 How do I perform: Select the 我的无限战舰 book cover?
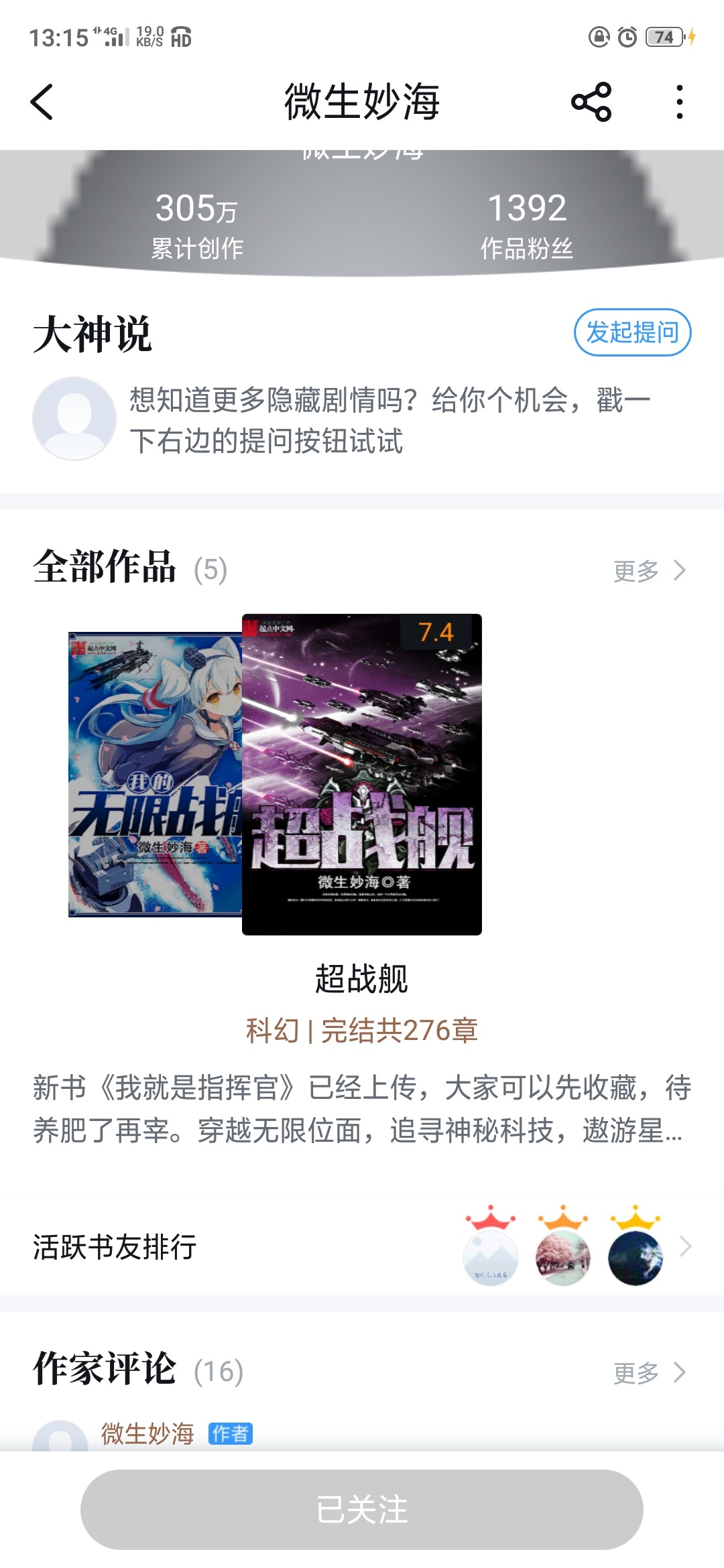coord(156,774)
